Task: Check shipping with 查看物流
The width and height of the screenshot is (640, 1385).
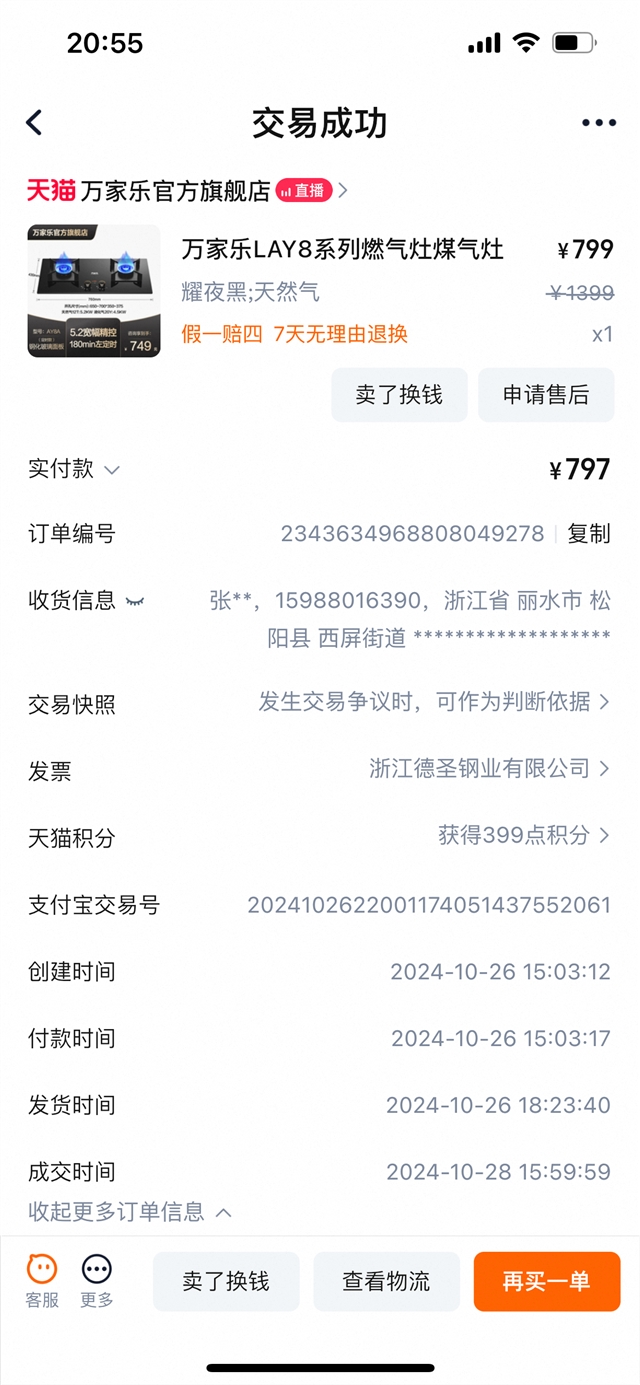Action: coord(386,1281)
